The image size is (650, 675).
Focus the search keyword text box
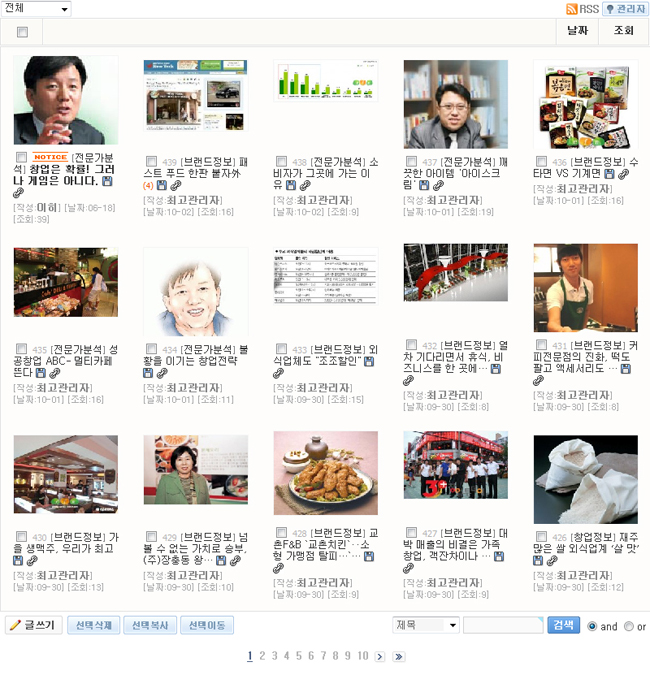pos(503,625)
